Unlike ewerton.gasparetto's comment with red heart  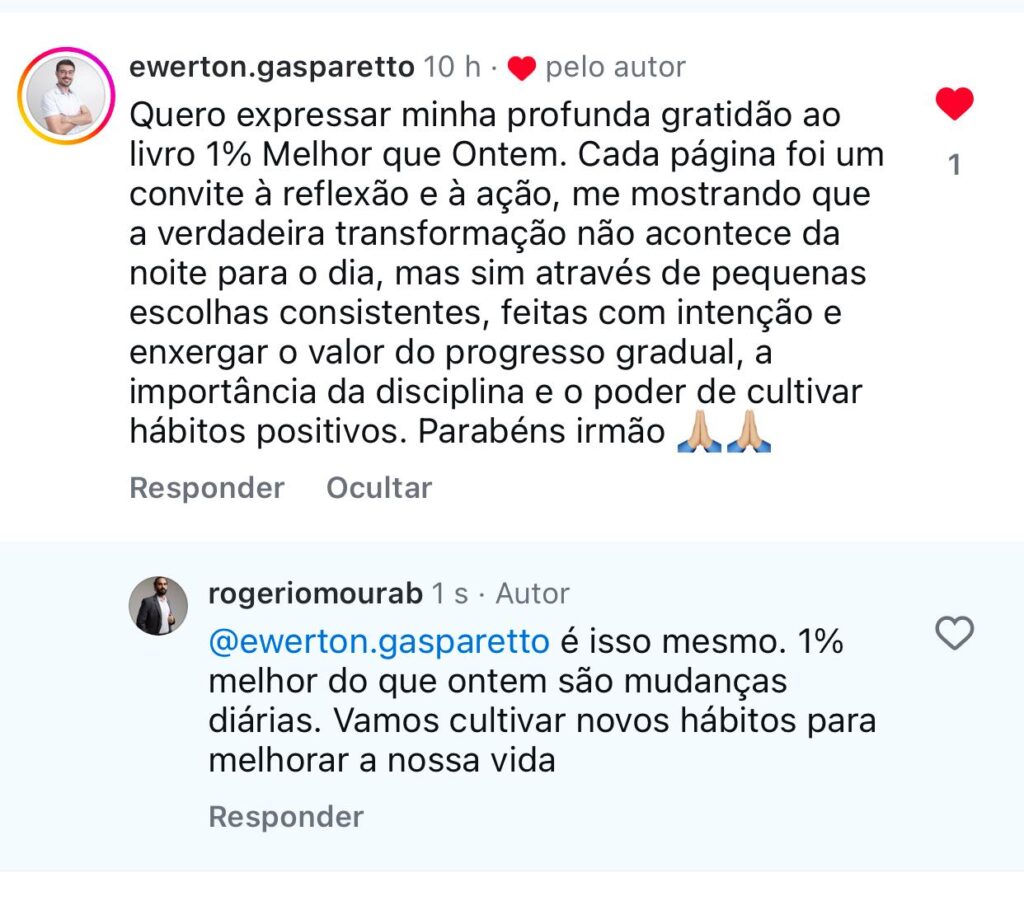coord(953,104)
